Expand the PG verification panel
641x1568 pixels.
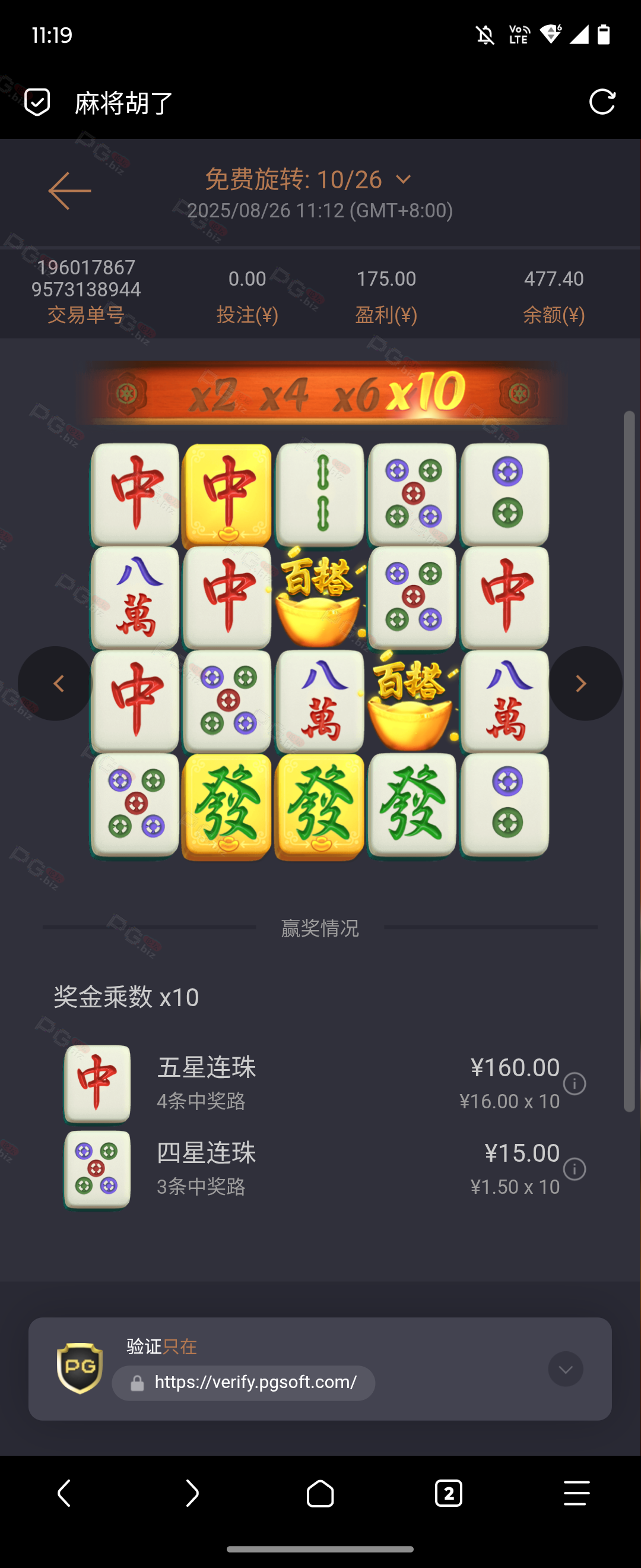[x=565, y=1369]
